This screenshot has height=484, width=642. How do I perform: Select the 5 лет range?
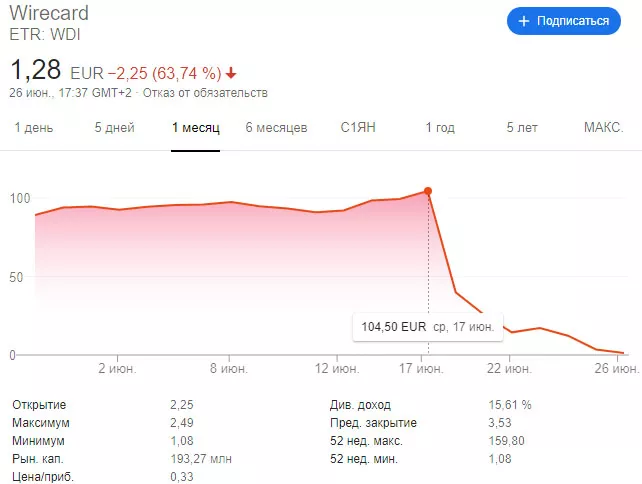pyautogui.click(x=523, y=128)
